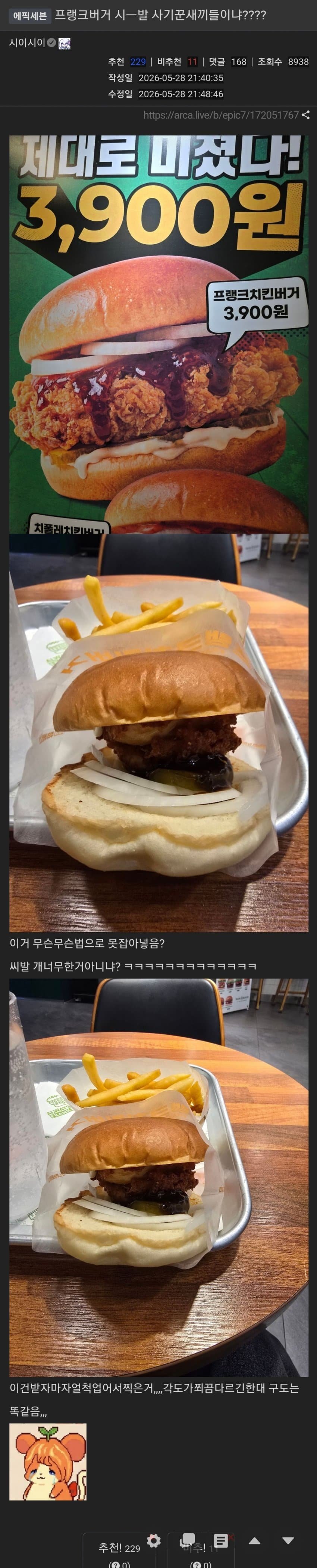Open the arca.live post URL link
Image resolution: width=317 pixels, height=1568 pixels.
click(x=221, y=115)
